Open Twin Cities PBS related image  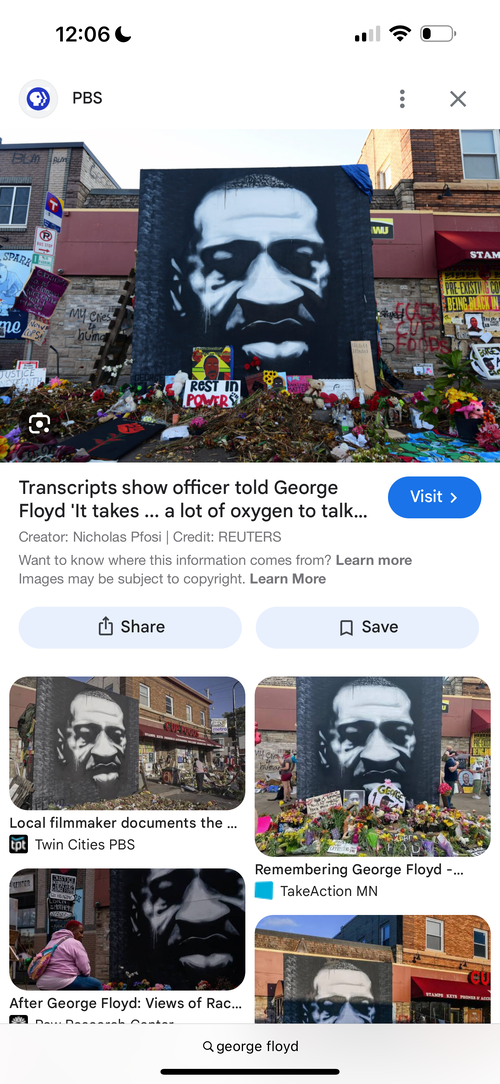coord(127,743)
